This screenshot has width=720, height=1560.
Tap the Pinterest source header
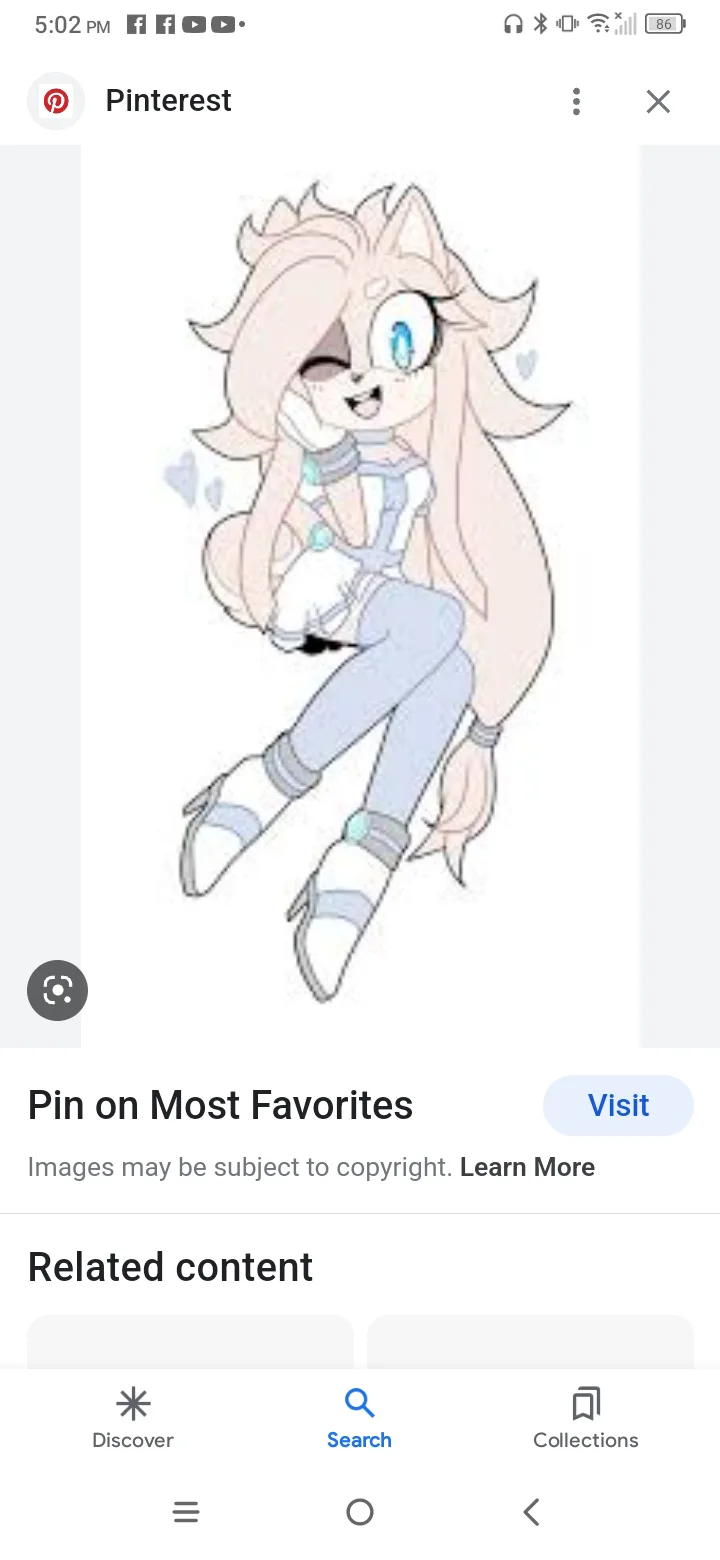tap(168, 101)
